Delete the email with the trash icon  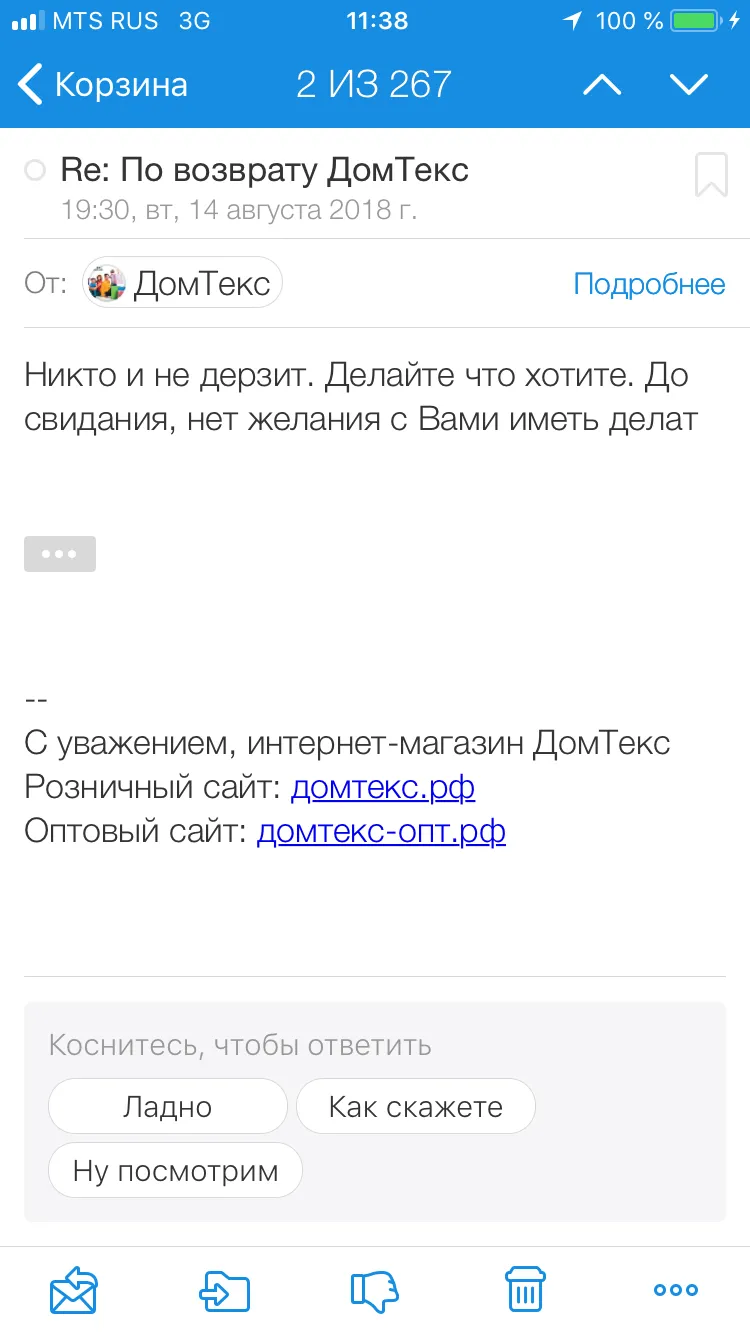[525, 1290]
